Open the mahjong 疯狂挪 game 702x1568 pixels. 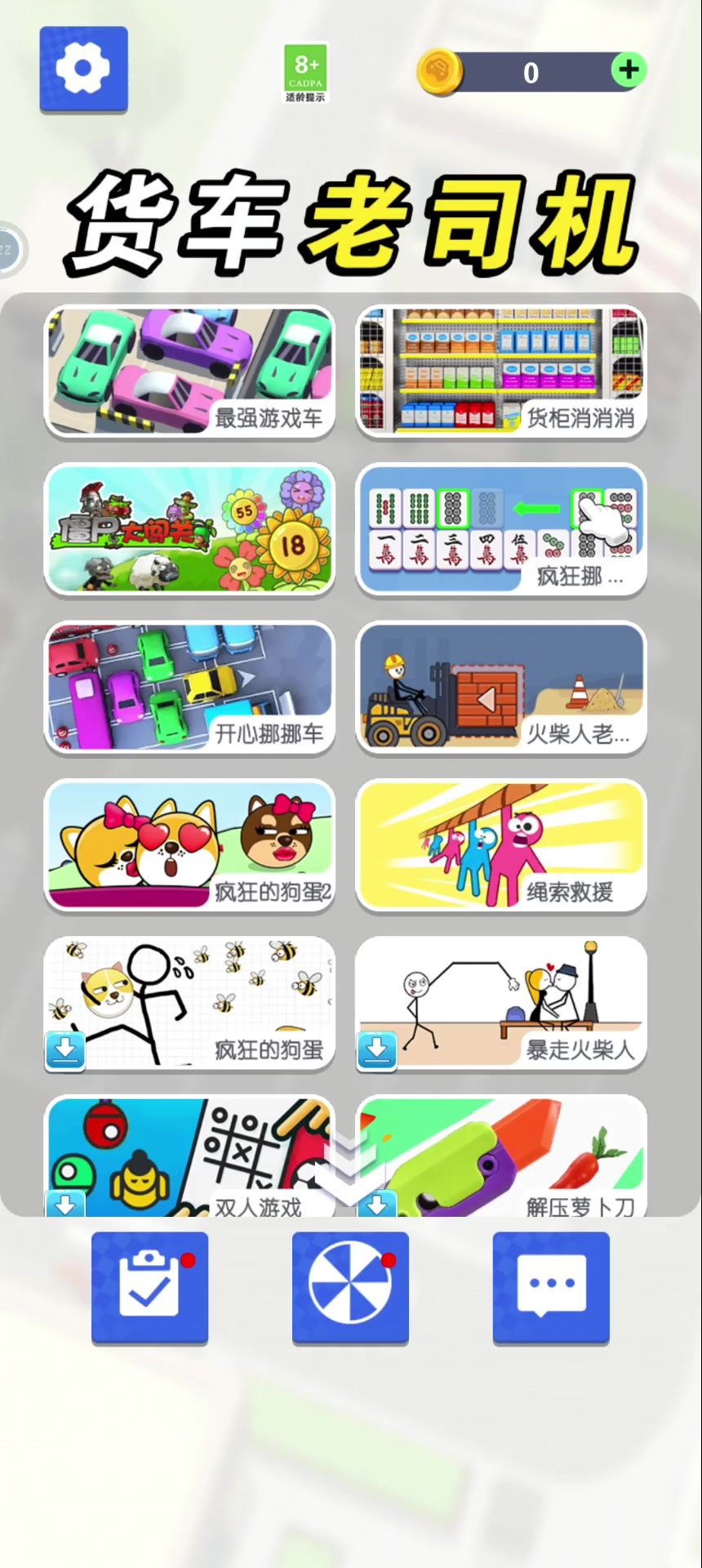pyautogui.click(x=501, y=528)
